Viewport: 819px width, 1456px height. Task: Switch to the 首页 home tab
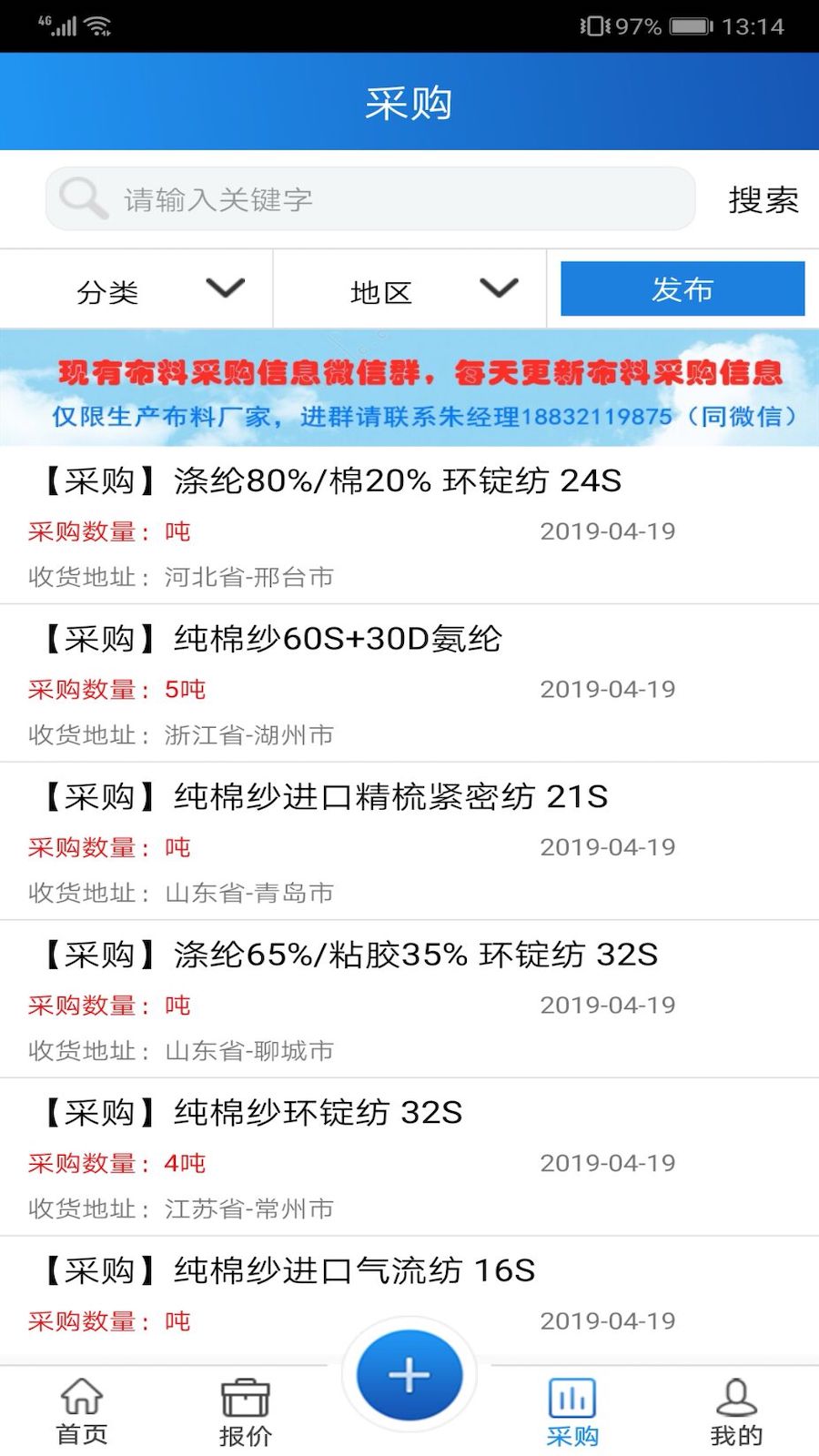pos(82,1411)
